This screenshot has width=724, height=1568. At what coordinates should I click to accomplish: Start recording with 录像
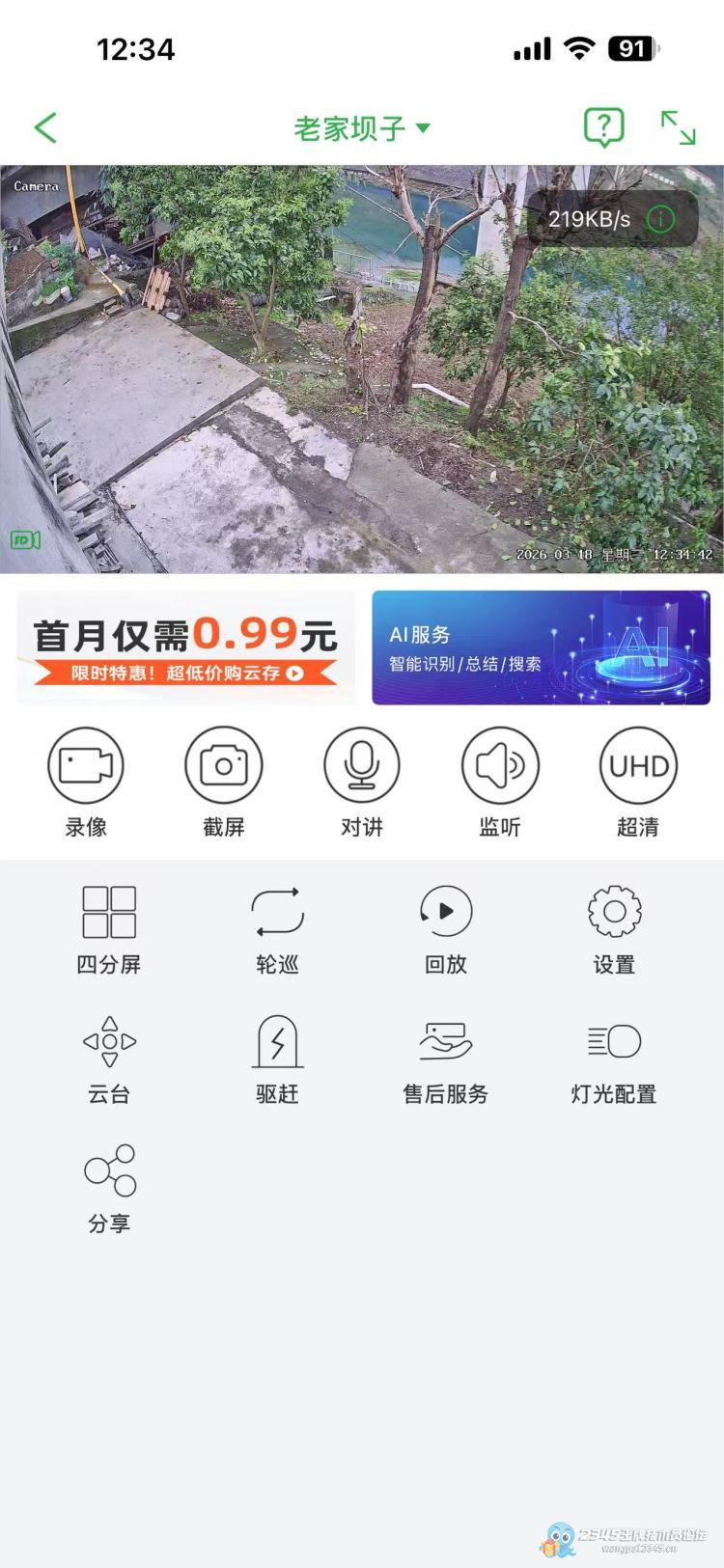86,766
